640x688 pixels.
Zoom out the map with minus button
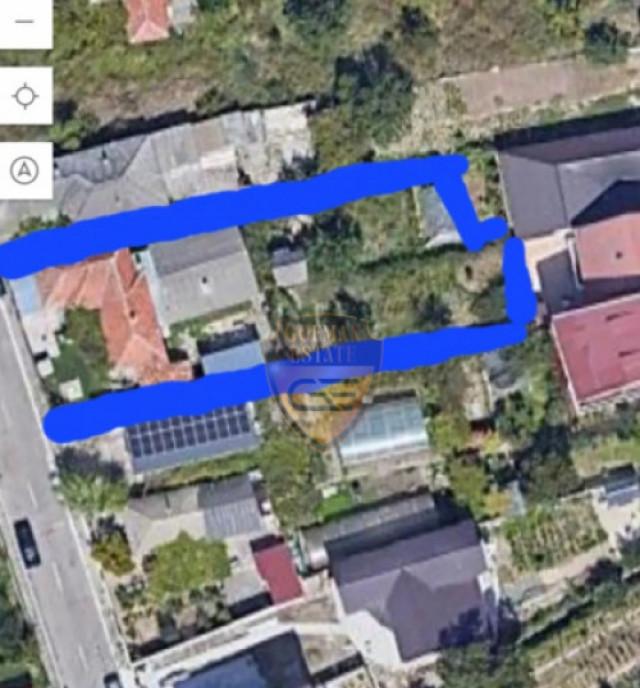(x=24, y=22)
